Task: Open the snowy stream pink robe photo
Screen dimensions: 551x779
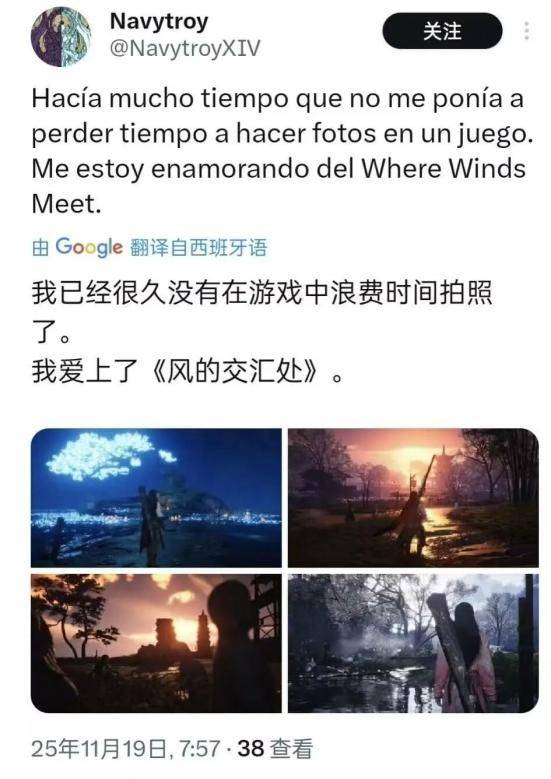Action: coord(413,643)
